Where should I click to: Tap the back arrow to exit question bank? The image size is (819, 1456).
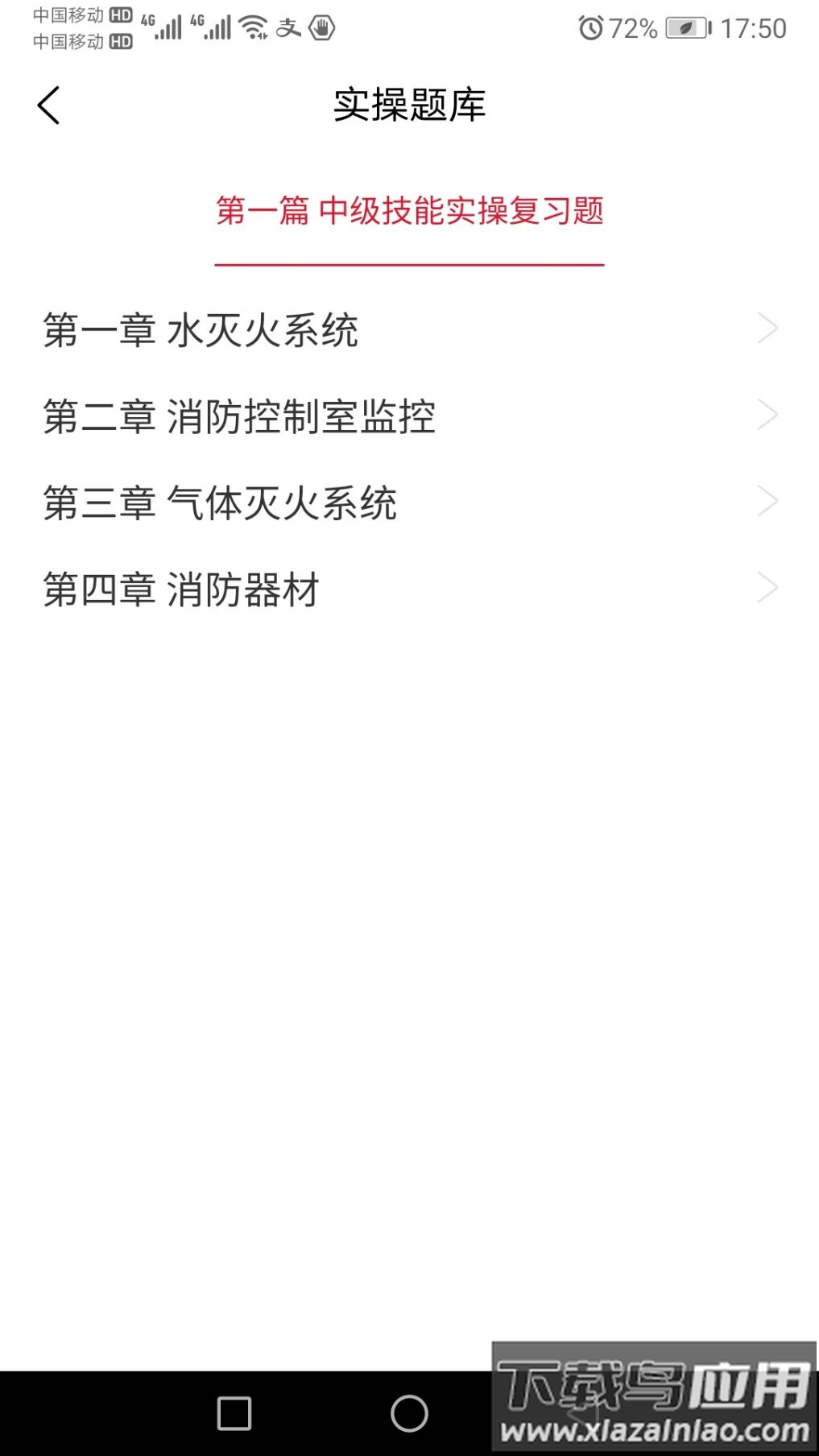48,104
